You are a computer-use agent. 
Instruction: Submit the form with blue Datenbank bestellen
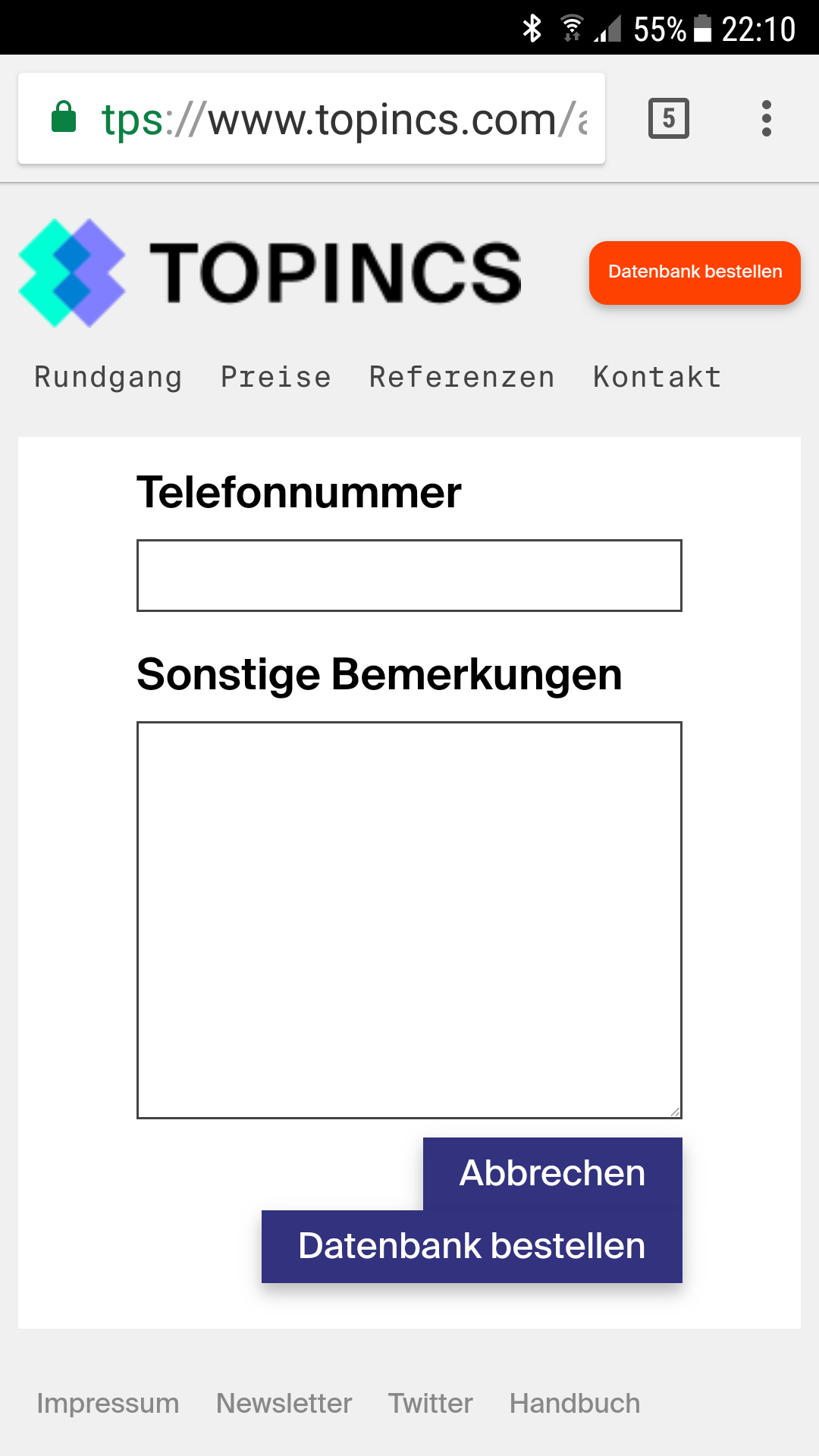[472, 1247]
